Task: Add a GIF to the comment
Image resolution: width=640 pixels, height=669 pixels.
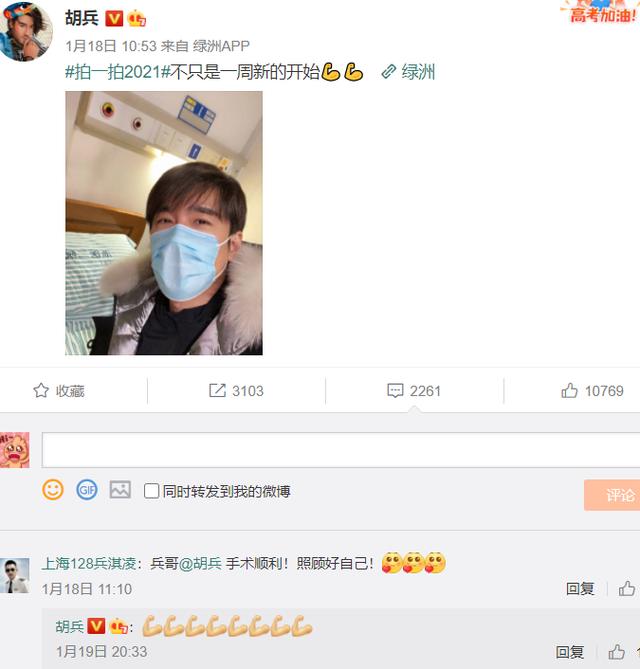Action: point(87,490)
